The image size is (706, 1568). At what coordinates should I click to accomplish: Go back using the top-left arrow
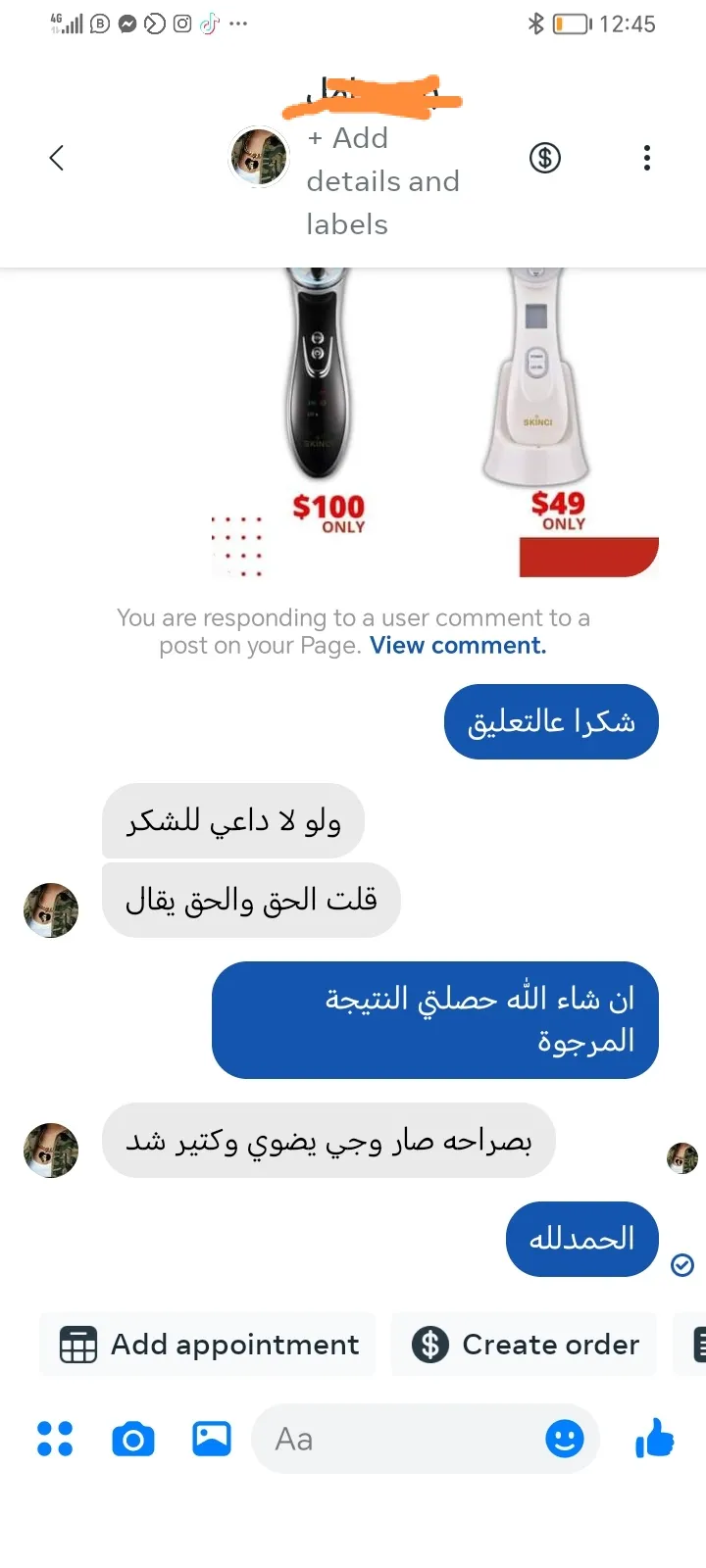57,158
